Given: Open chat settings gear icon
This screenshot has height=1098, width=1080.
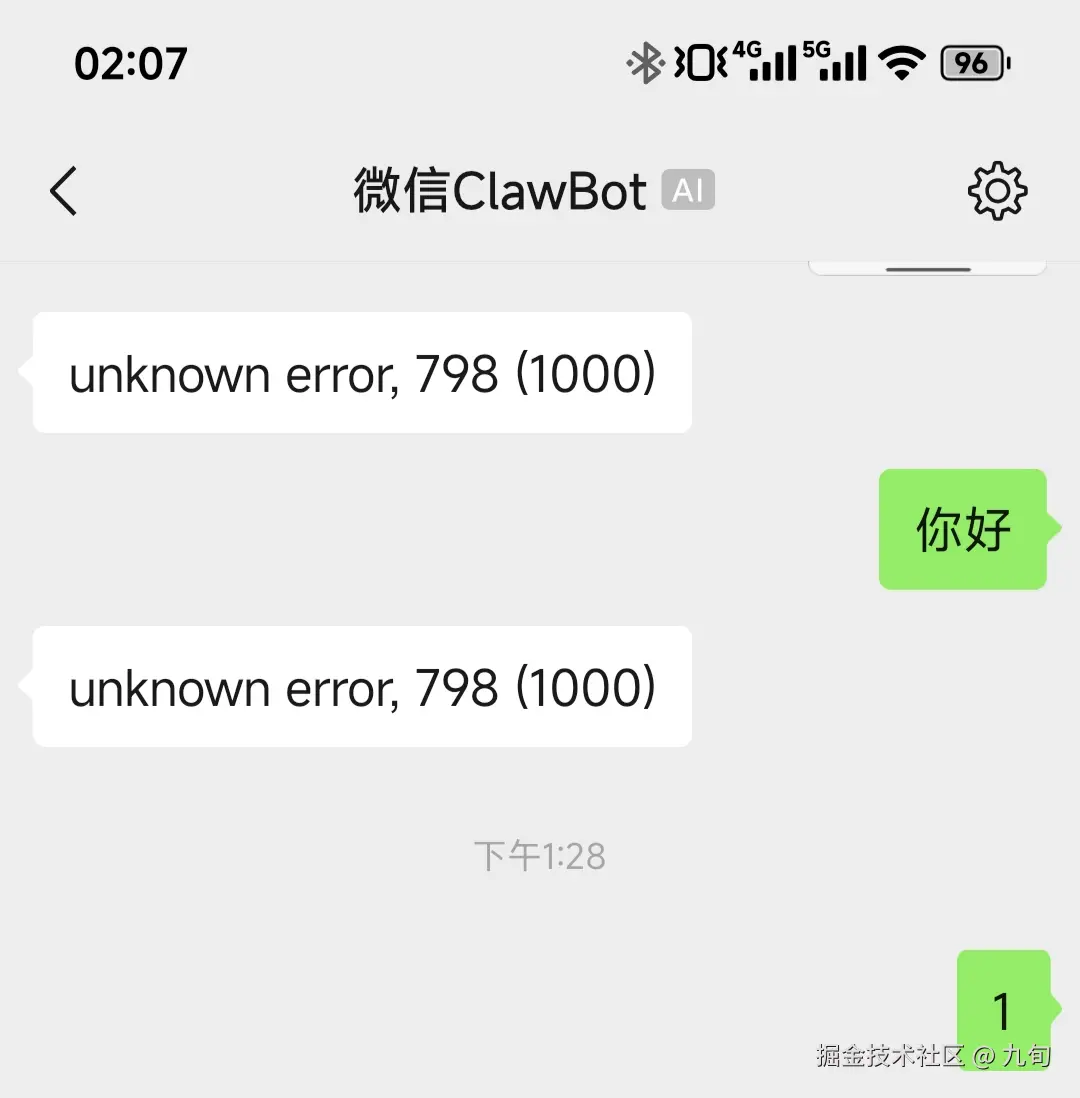Looking at the screenshot, I should (x=997, y=191).
